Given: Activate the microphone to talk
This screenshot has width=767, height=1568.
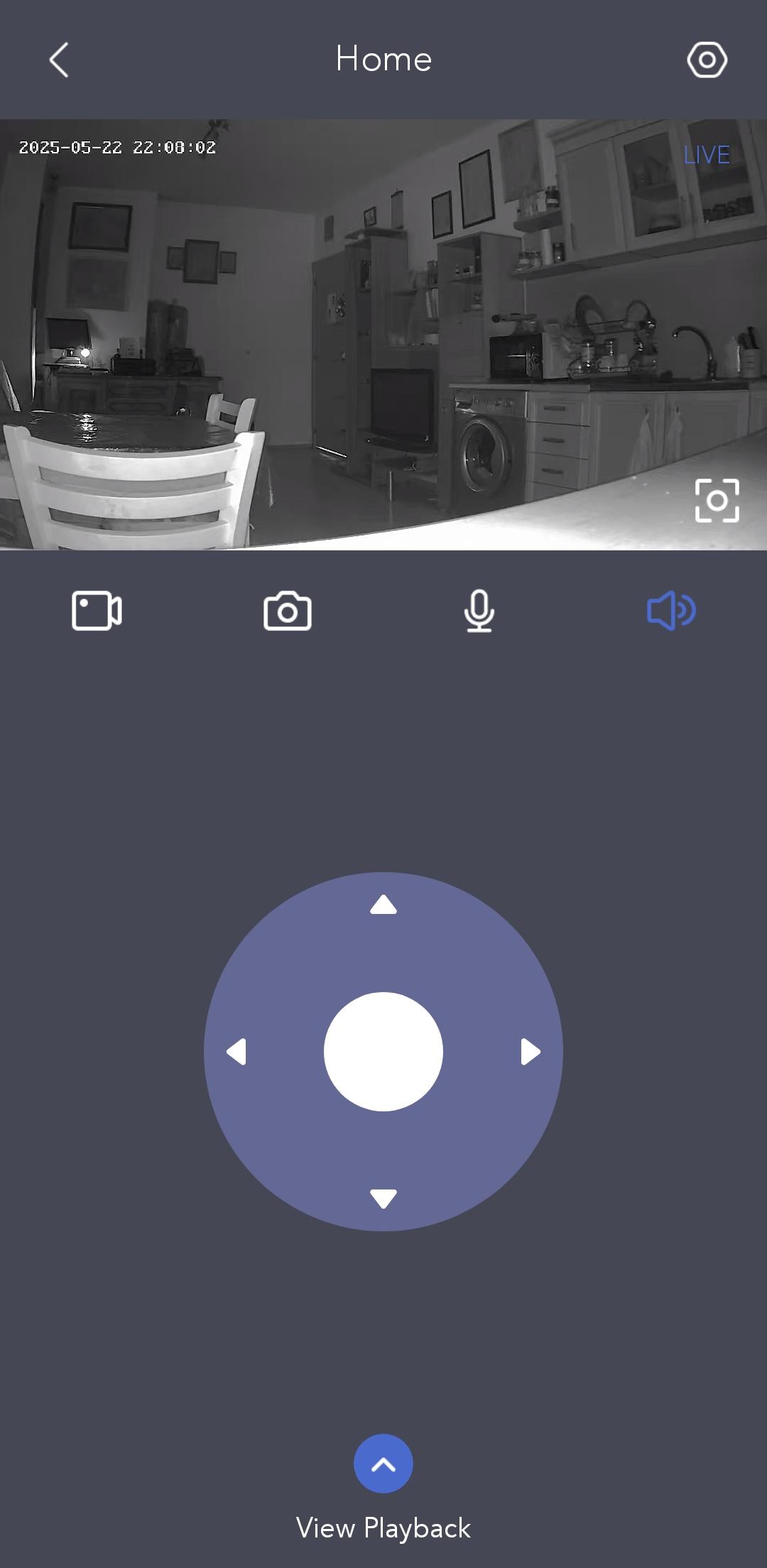Looking at the screenshot, I should [479, 611].
